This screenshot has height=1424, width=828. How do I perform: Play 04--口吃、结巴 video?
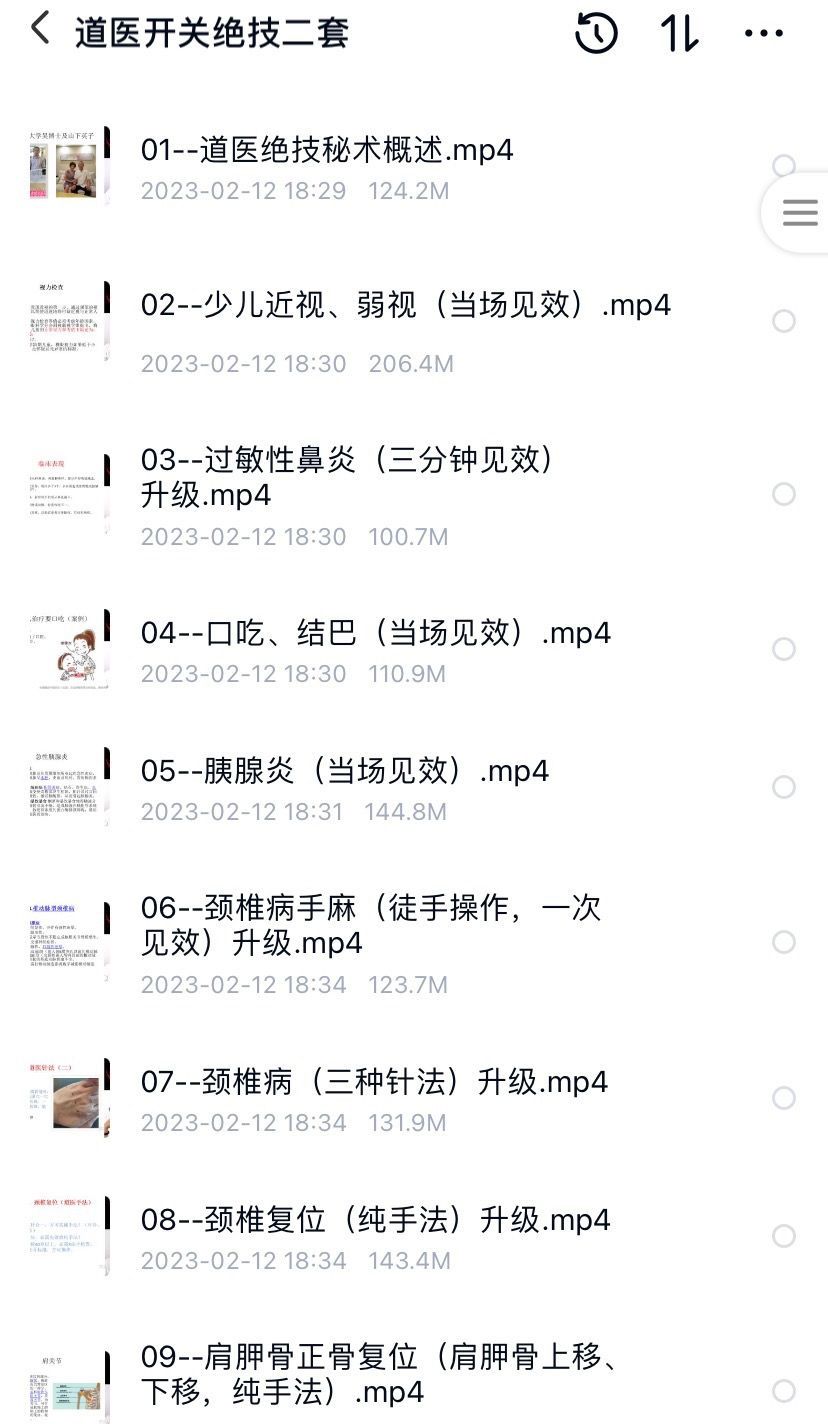tap(375, 633)
